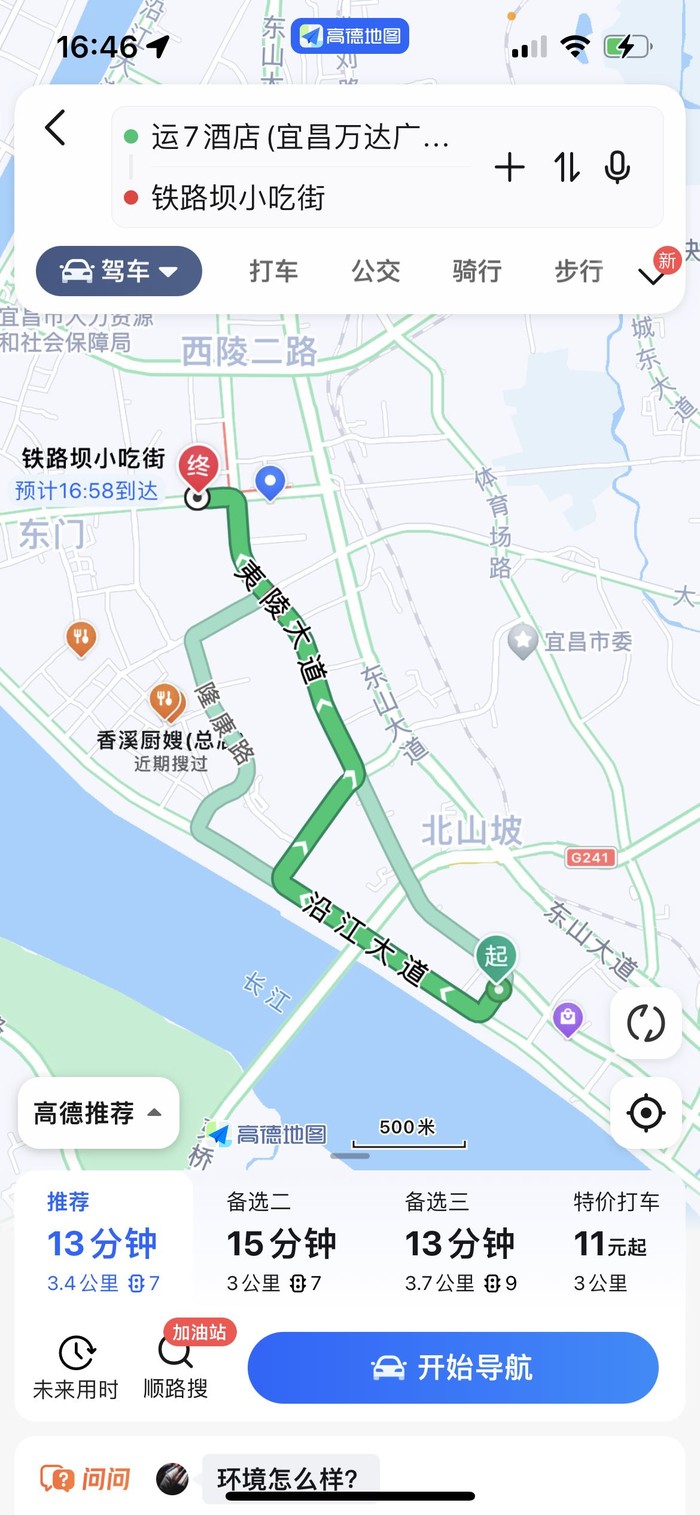Open the 驾车 driving mode dropdown
Image resolution: width=700 pixels, height=1515 pixels.
[x=119, y=271]
